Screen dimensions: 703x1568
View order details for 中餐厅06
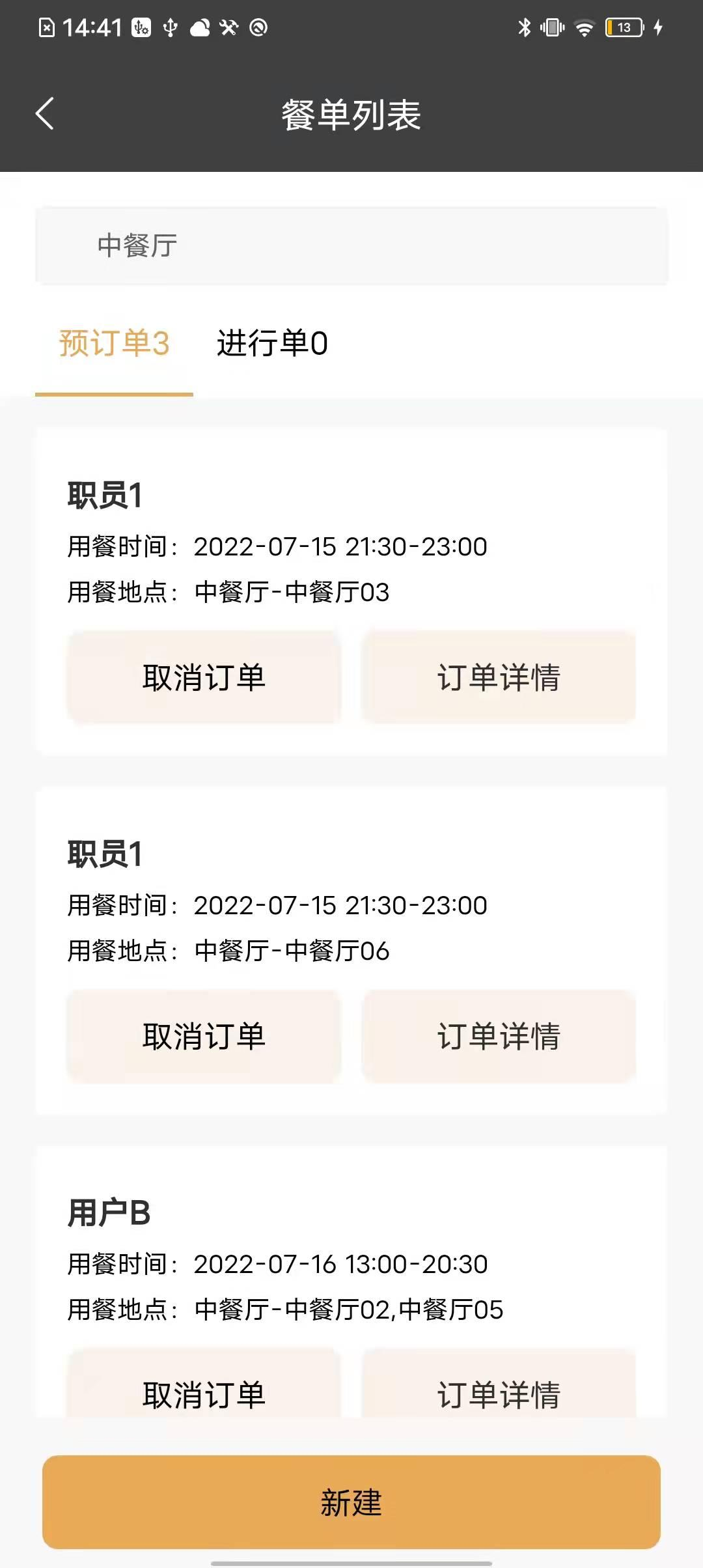coord(499,1036)
